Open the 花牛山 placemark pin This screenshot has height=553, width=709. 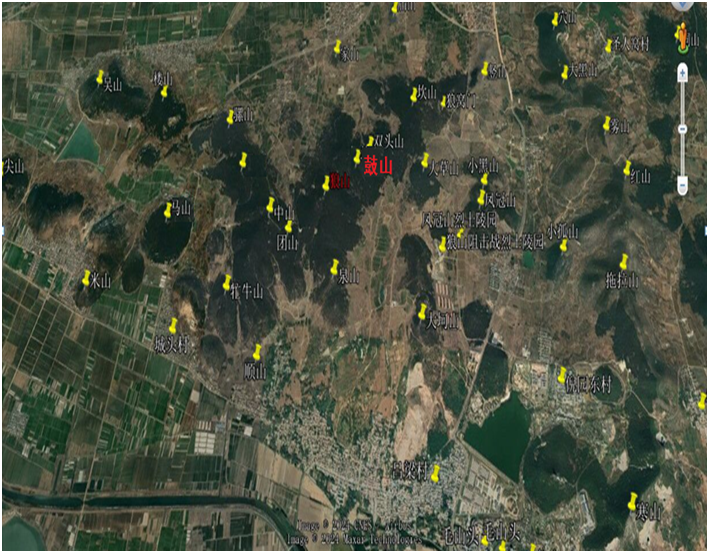227,281
